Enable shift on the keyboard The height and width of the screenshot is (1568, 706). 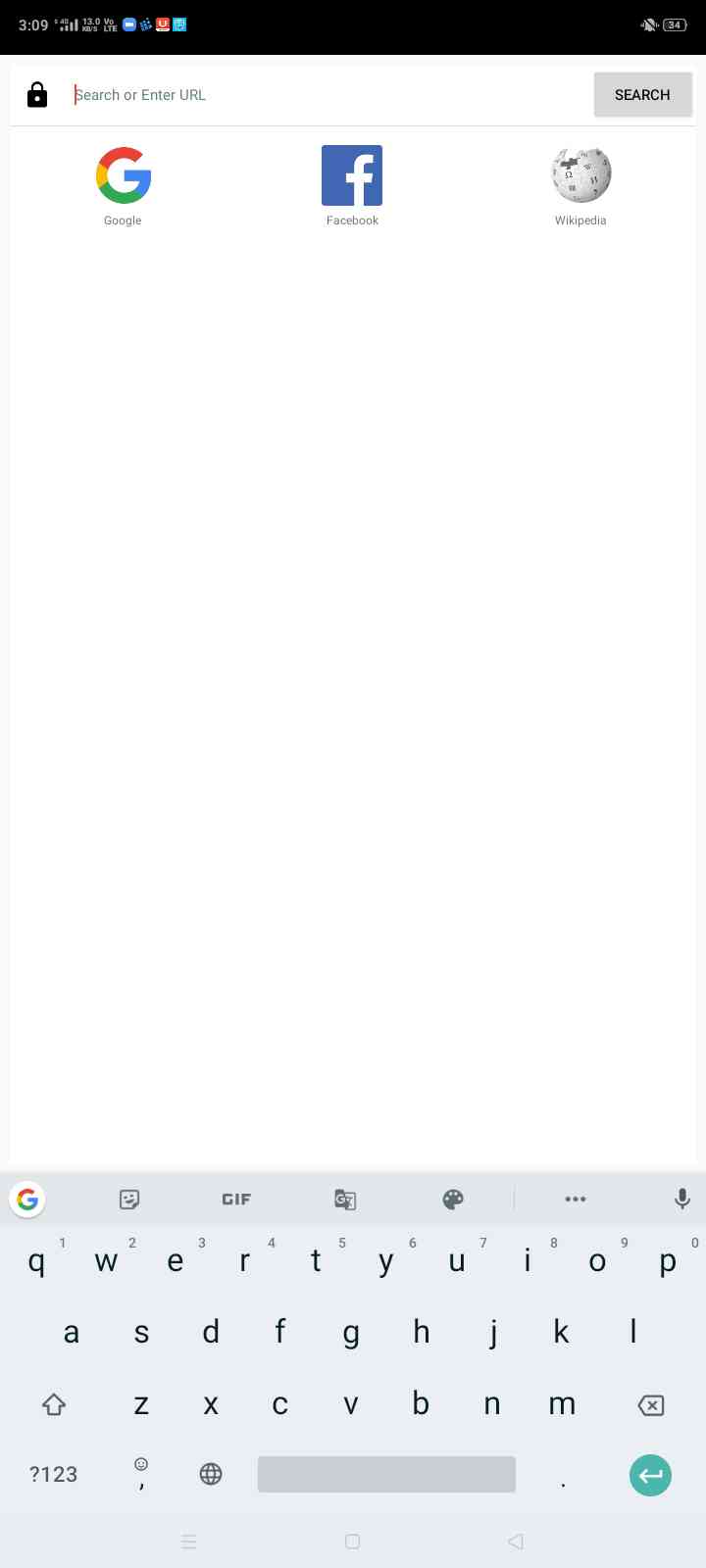pos(54,1405)
